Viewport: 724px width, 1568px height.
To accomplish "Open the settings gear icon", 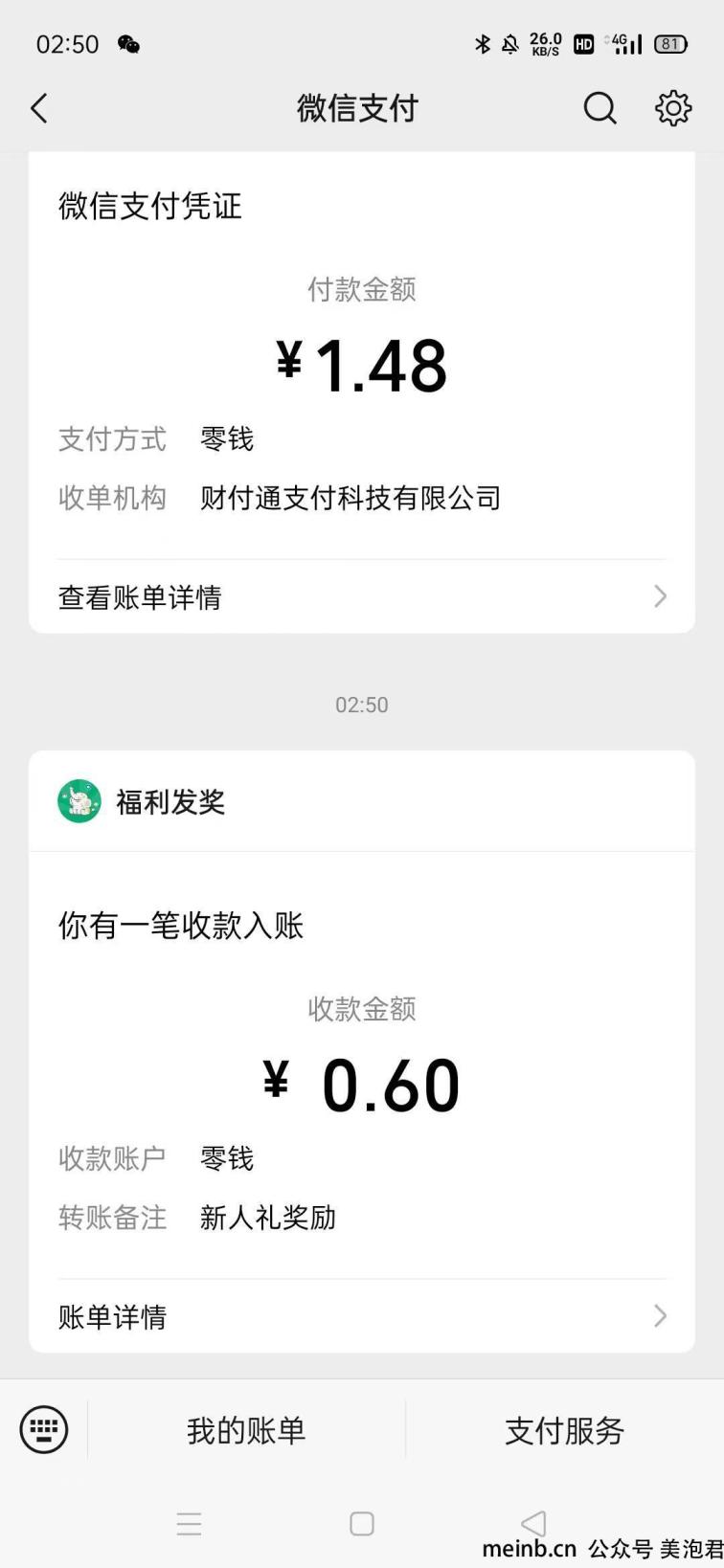I will (x=673, y=108).
